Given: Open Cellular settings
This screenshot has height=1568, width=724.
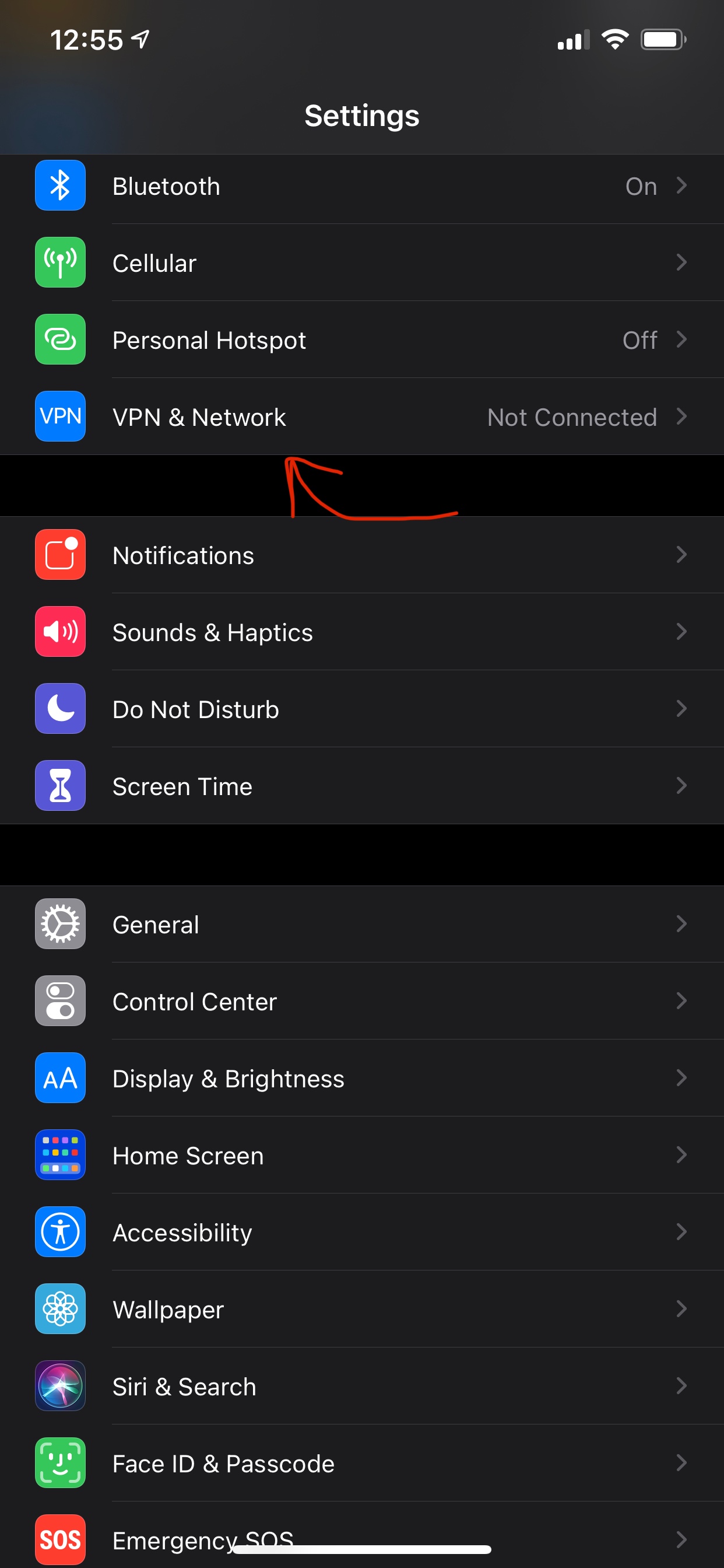Looking at the screenshot, I should [x=362, y=263].
